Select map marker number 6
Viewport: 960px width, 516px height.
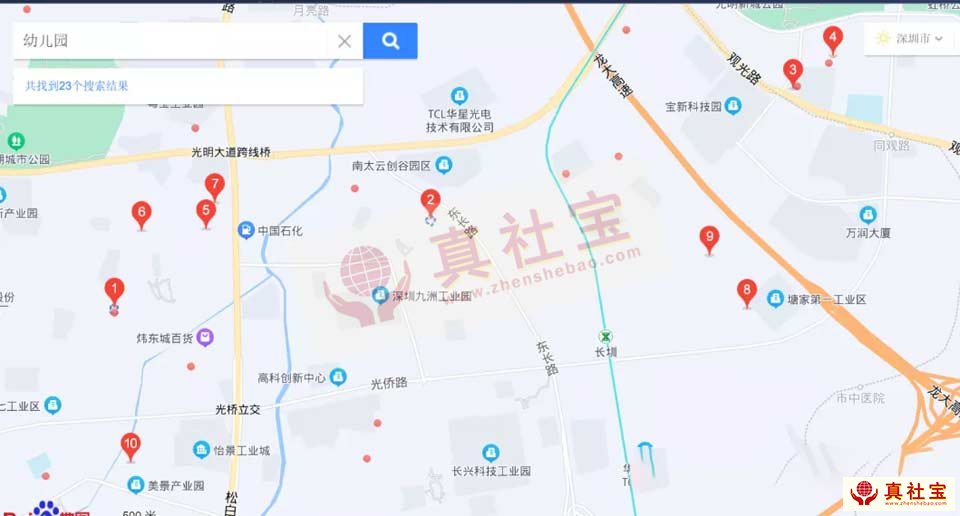click(x=142, y=212)
